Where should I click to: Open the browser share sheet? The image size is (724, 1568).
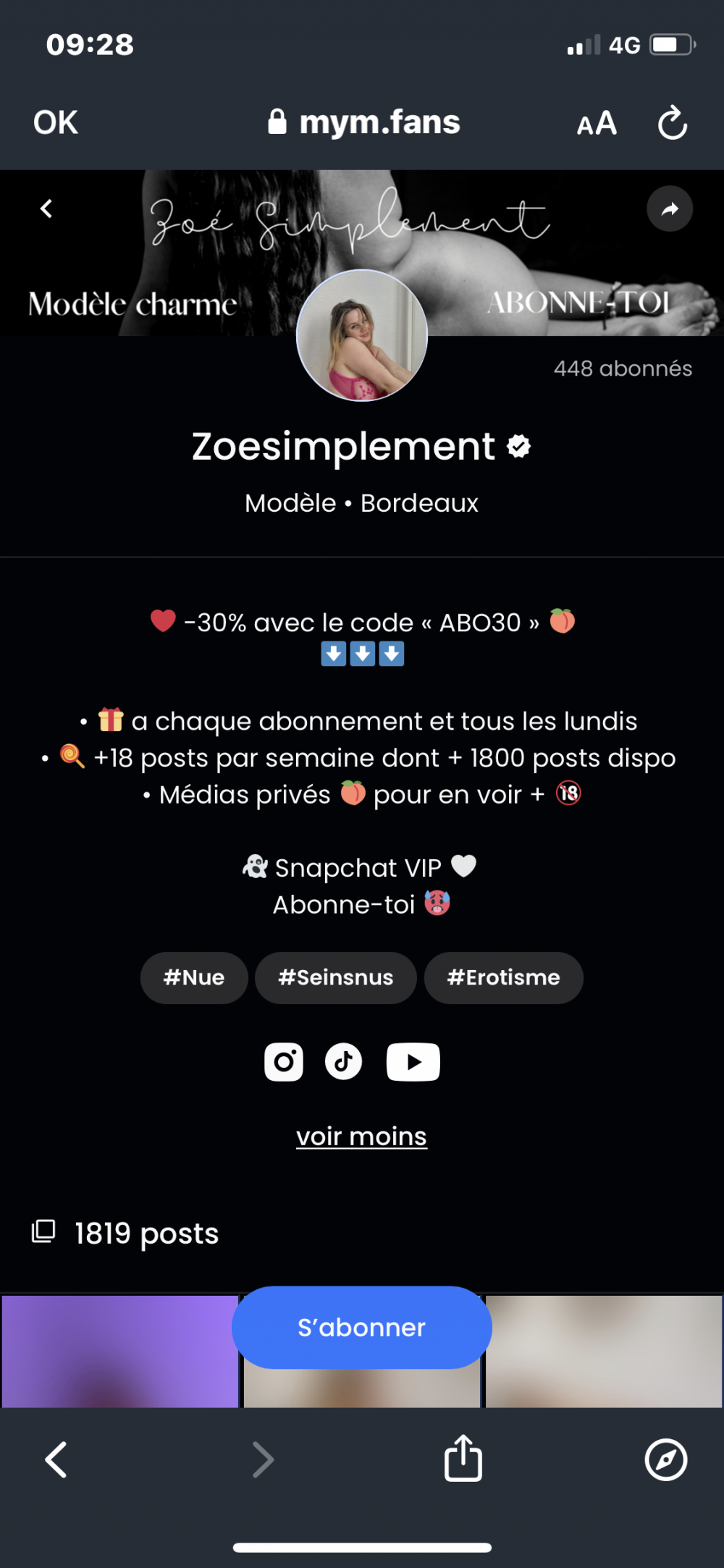click(x=463, y=1458)
